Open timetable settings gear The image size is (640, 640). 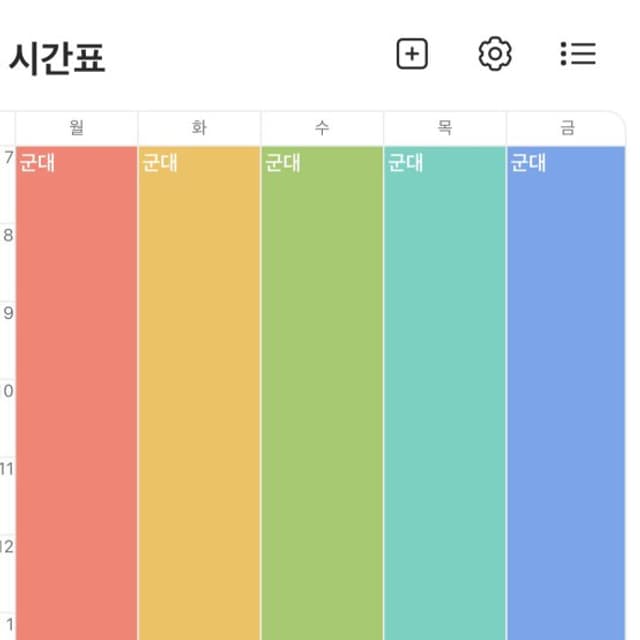(x=495, y=54)
